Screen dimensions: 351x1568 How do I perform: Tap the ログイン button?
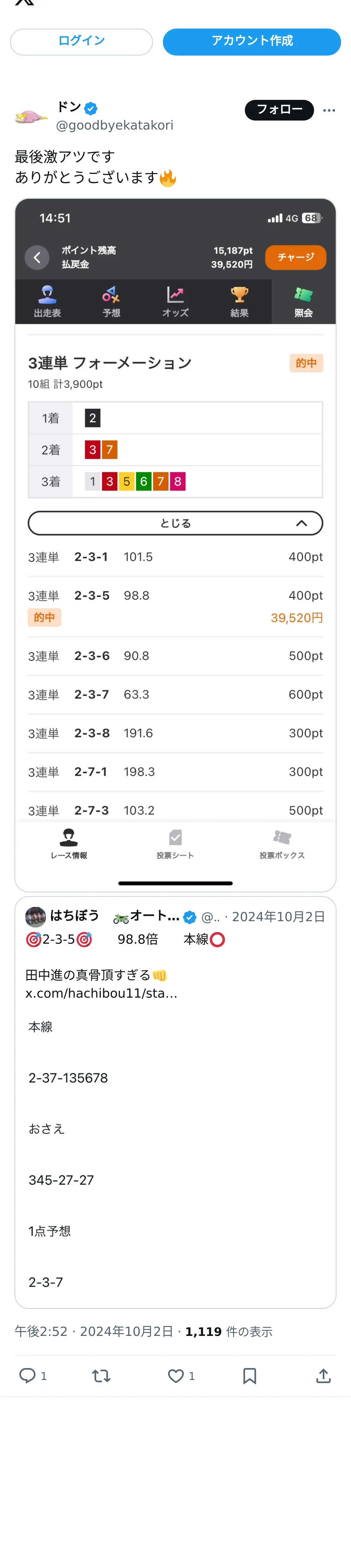click(x=81, y=41)
